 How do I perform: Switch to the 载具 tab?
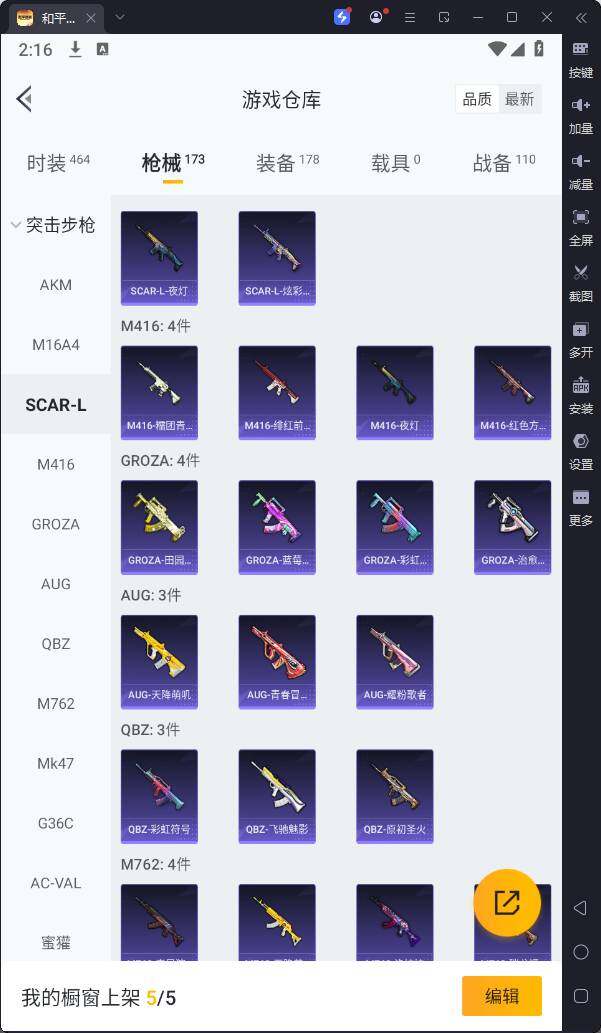[x=395, y=163]
